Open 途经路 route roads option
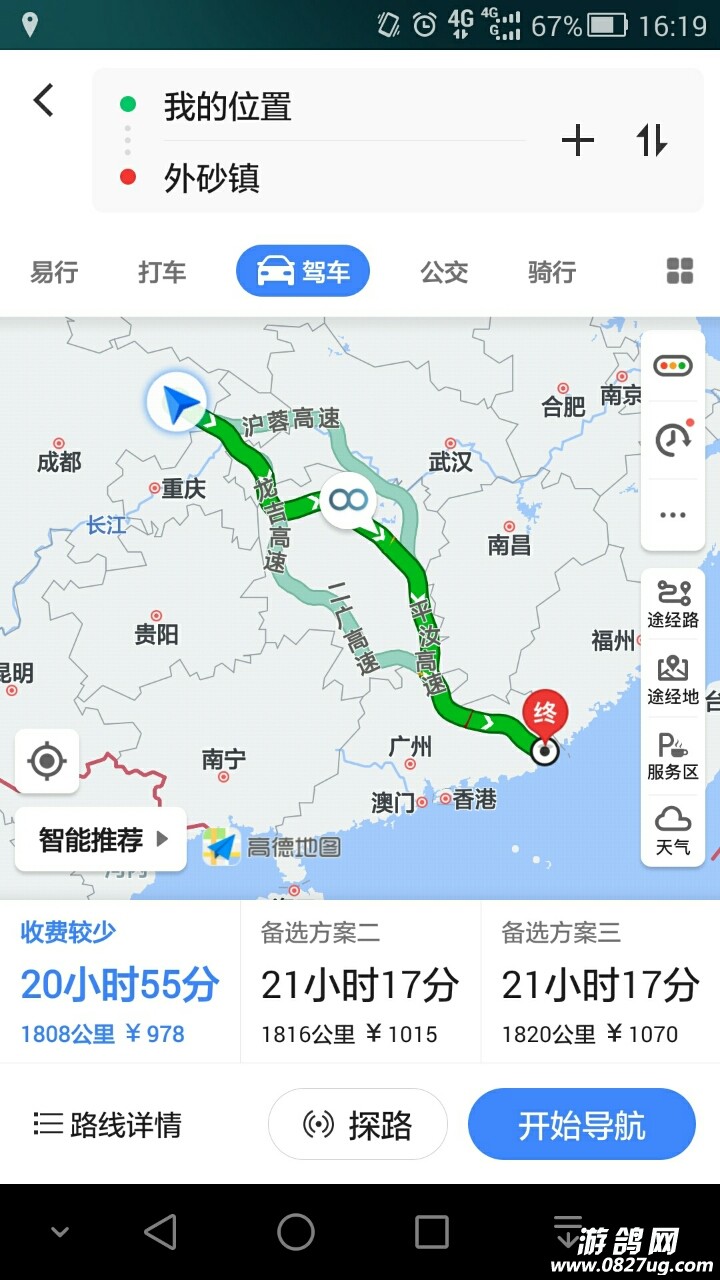720x1280 pixels. 673,603
